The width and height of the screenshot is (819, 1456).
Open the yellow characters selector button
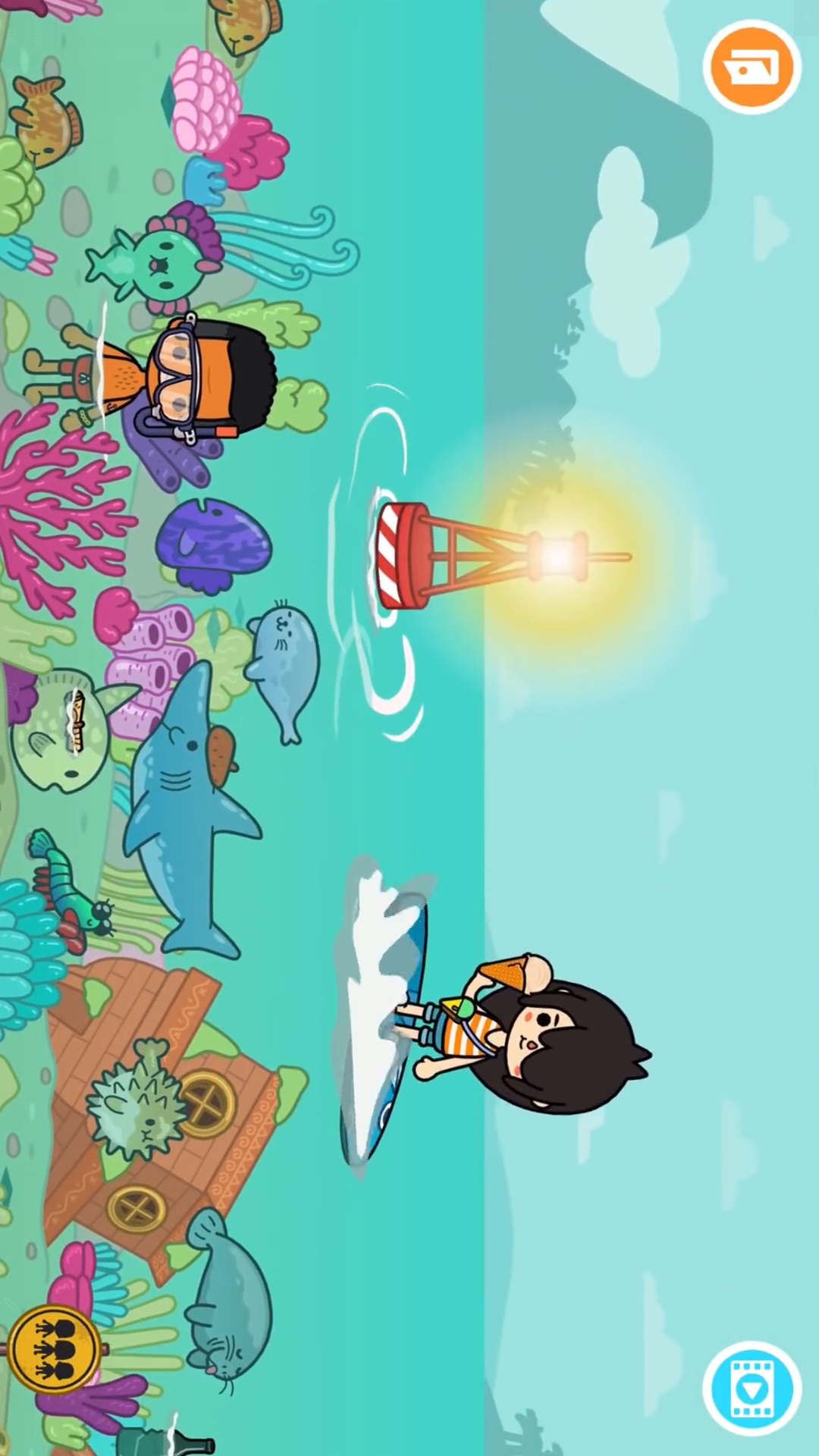[x=55, y=1350]
